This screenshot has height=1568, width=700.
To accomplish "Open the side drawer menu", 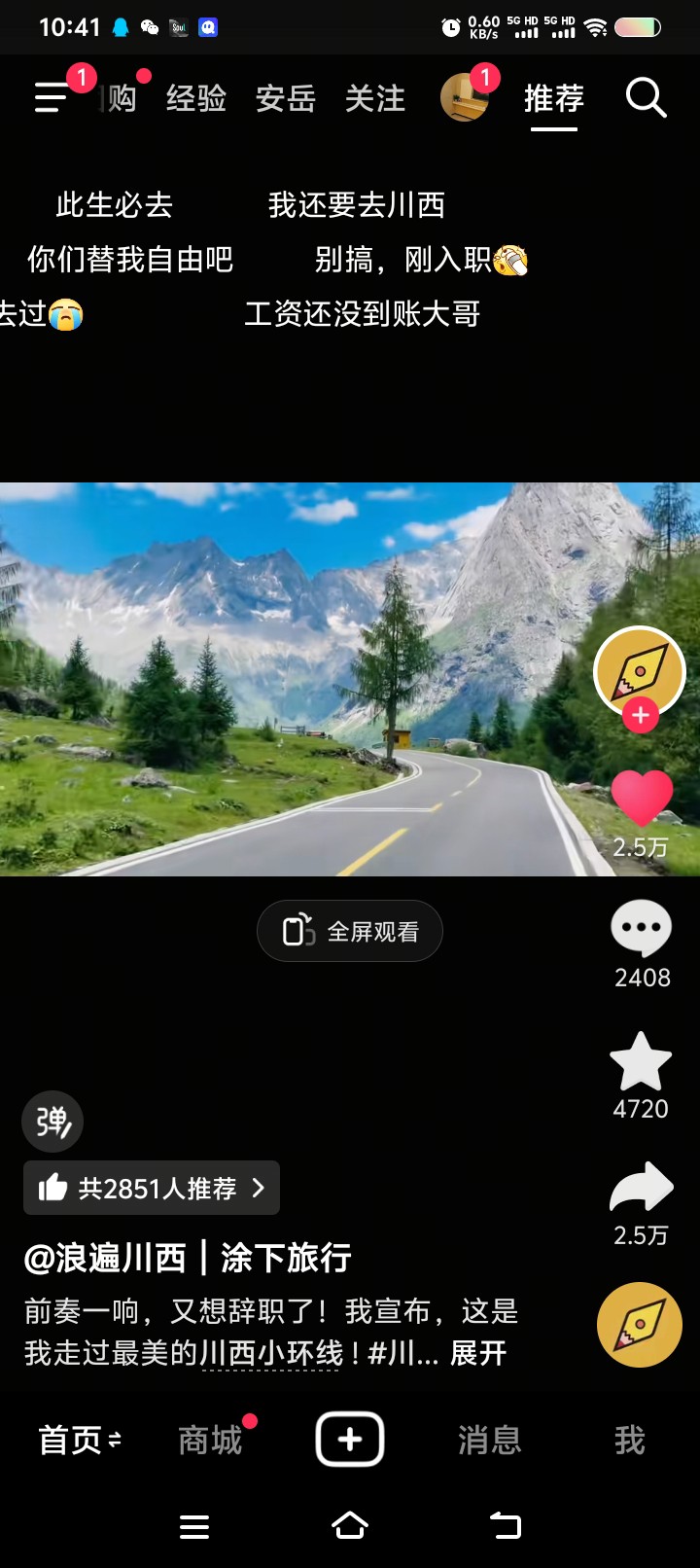I will pos(51,97).
